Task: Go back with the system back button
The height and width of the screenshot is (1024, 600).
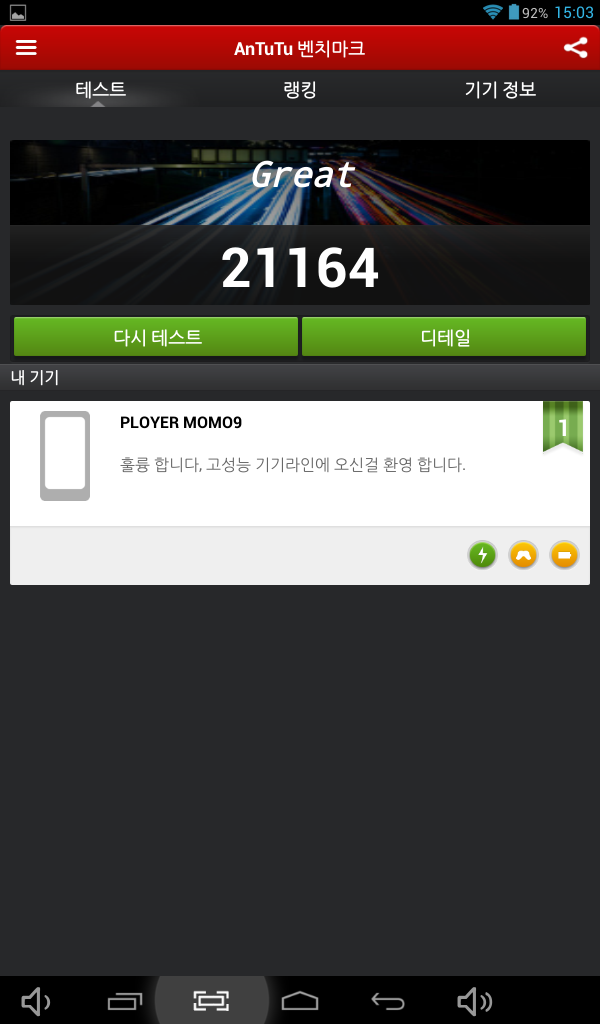Action: click(388, 1000)
